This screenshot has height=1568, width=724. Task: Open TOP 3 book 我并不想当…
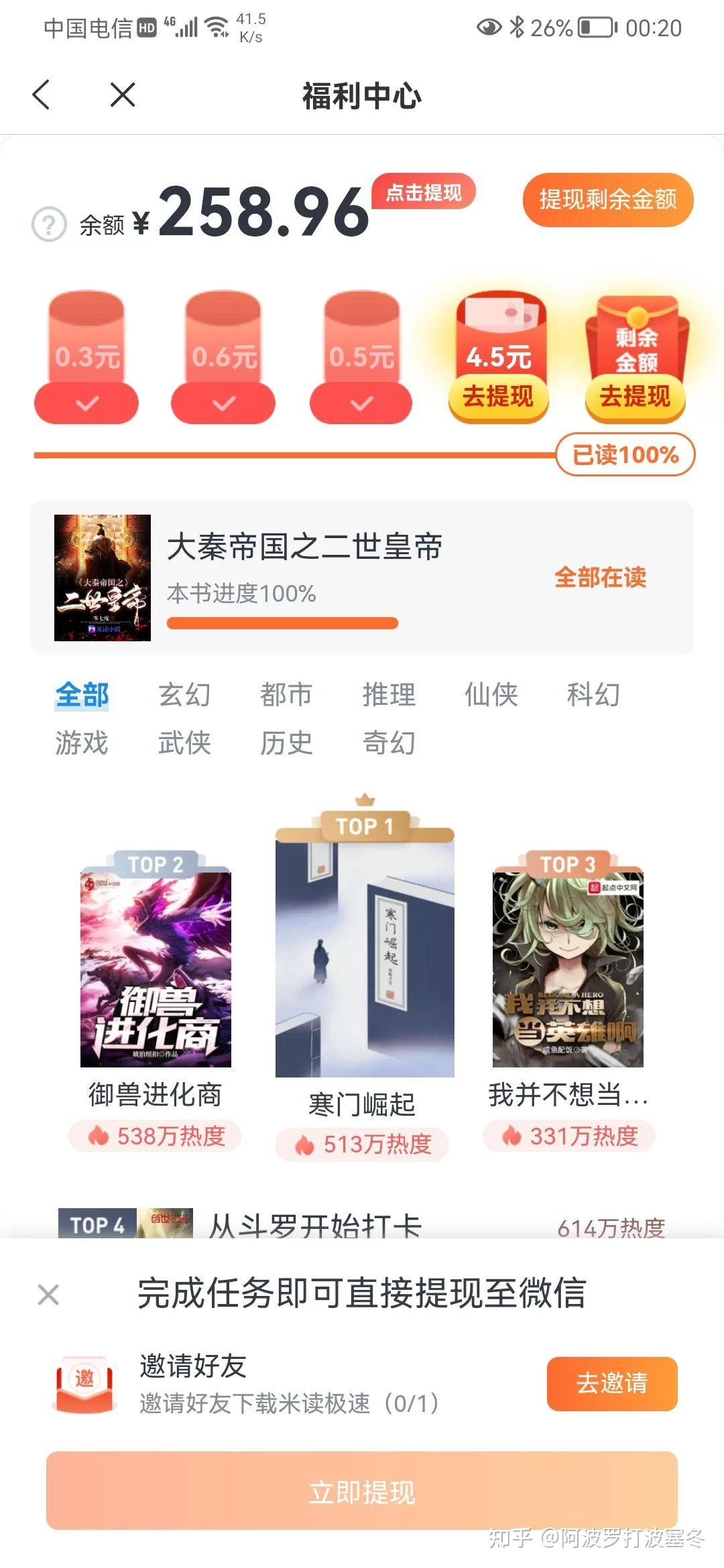[568, 969]
